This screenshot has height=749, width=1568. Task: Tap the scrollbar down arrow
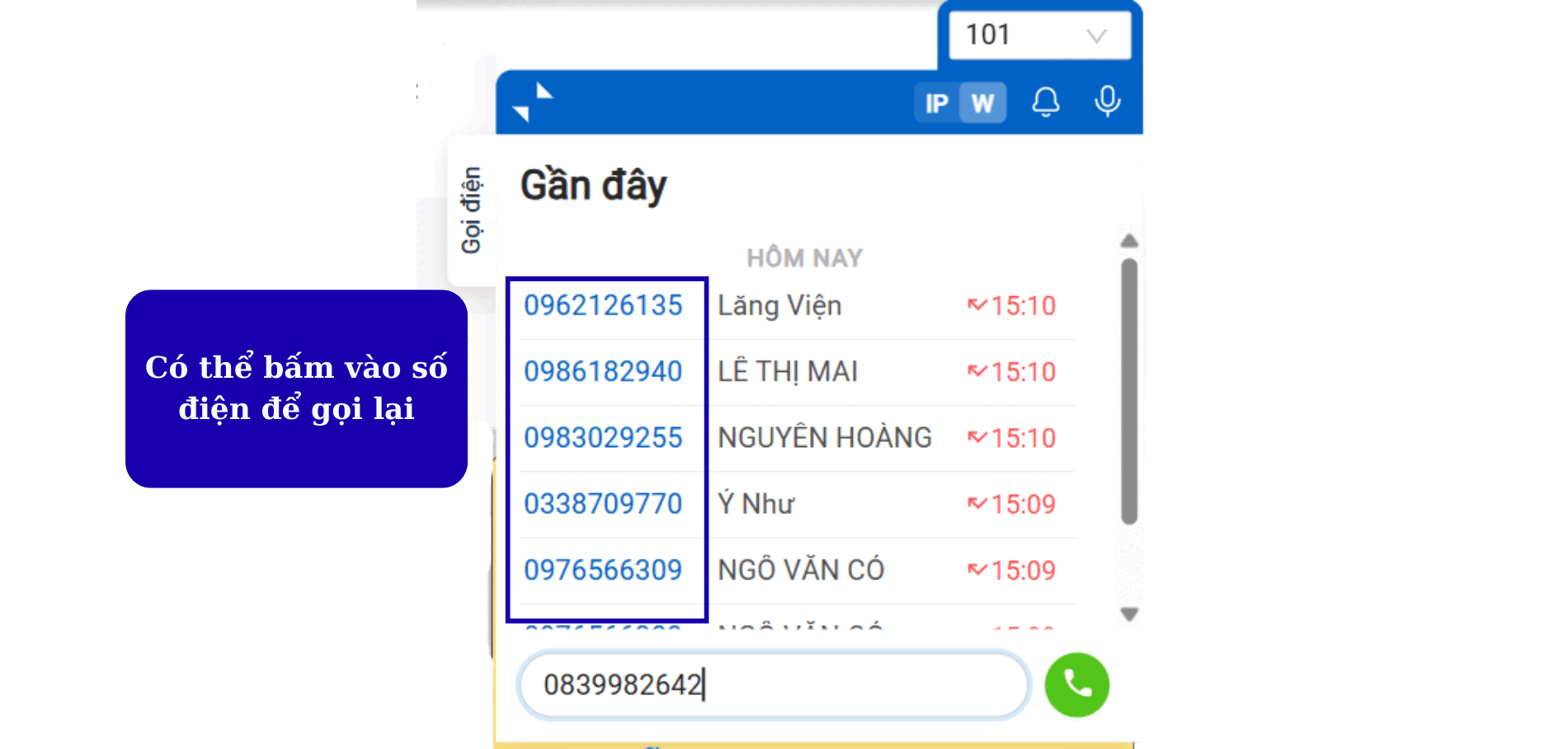1129,614
